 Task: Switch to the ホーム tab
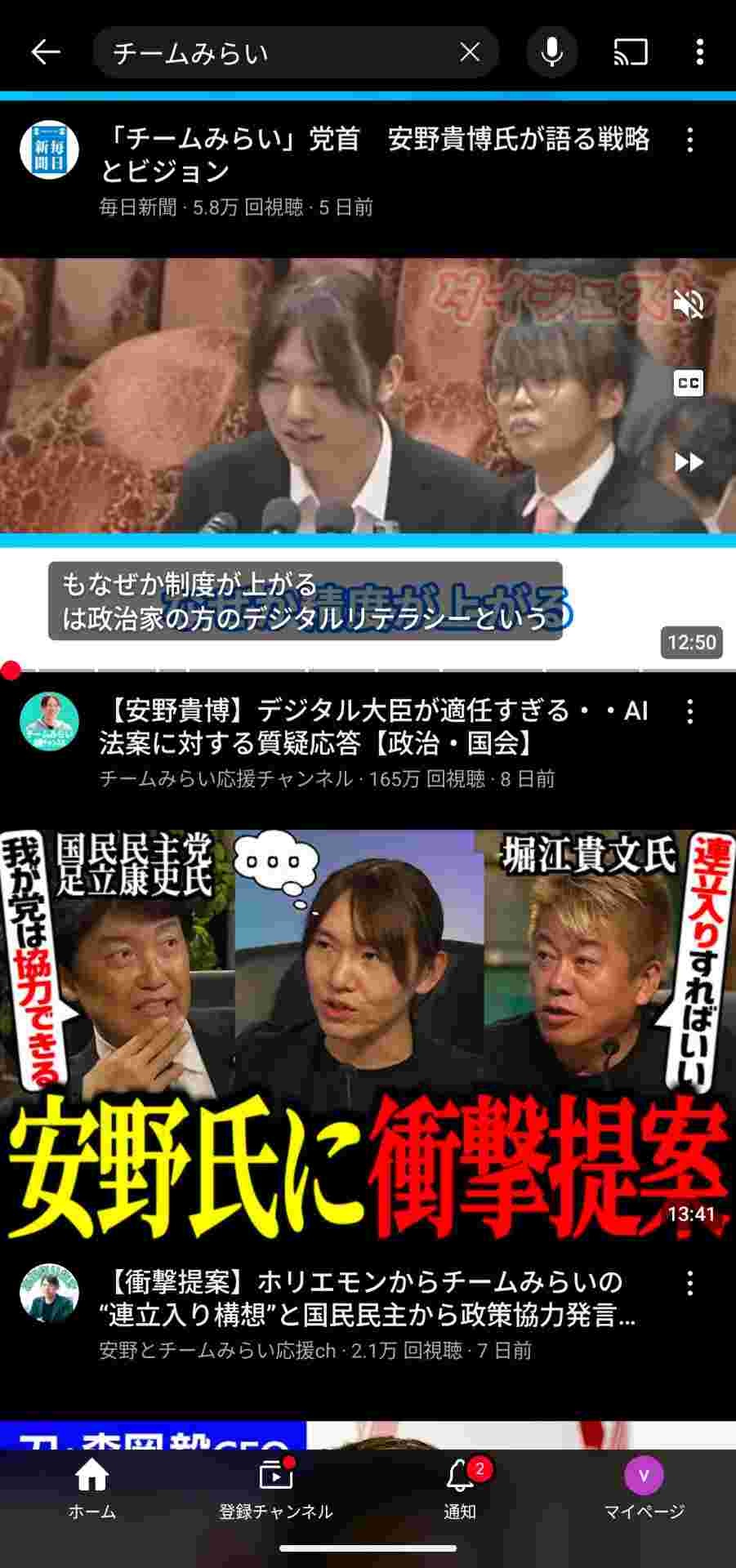[91, 1490]
